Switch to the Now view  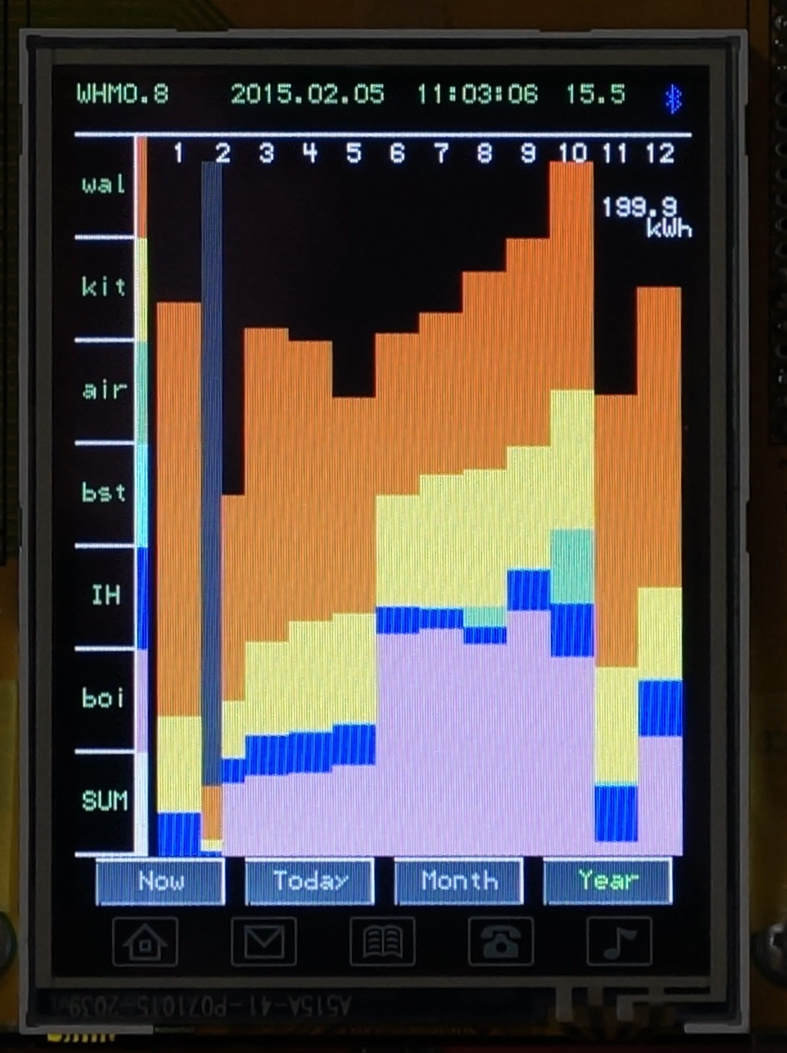click(160, 881)
